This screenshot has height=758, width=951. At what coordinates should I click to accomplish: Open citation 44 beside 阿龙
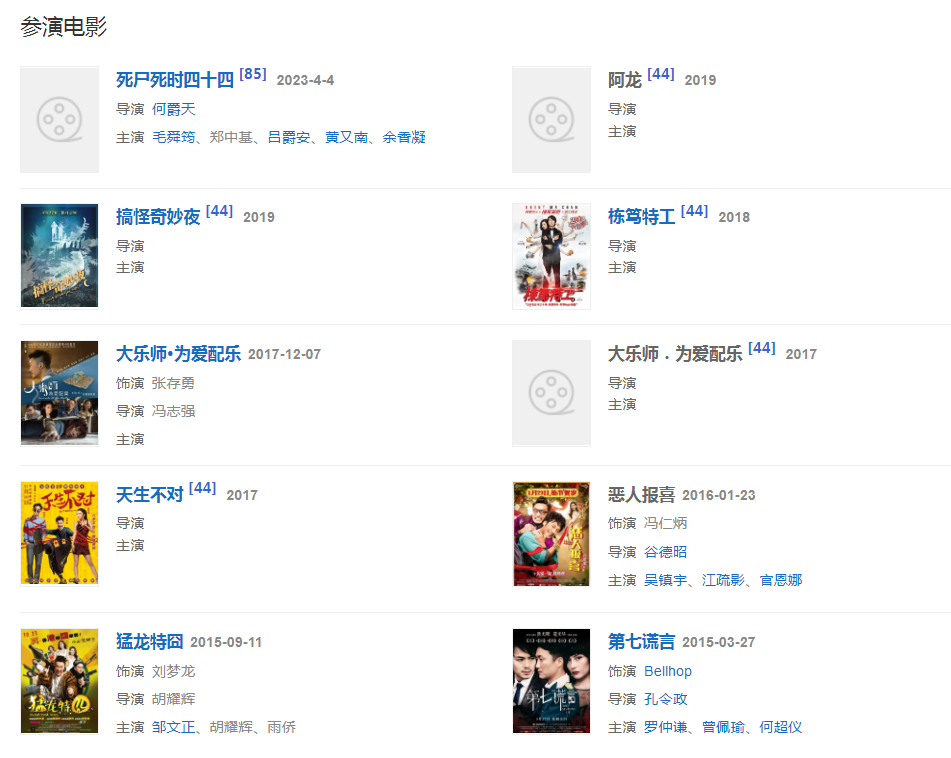coord(661,74)
